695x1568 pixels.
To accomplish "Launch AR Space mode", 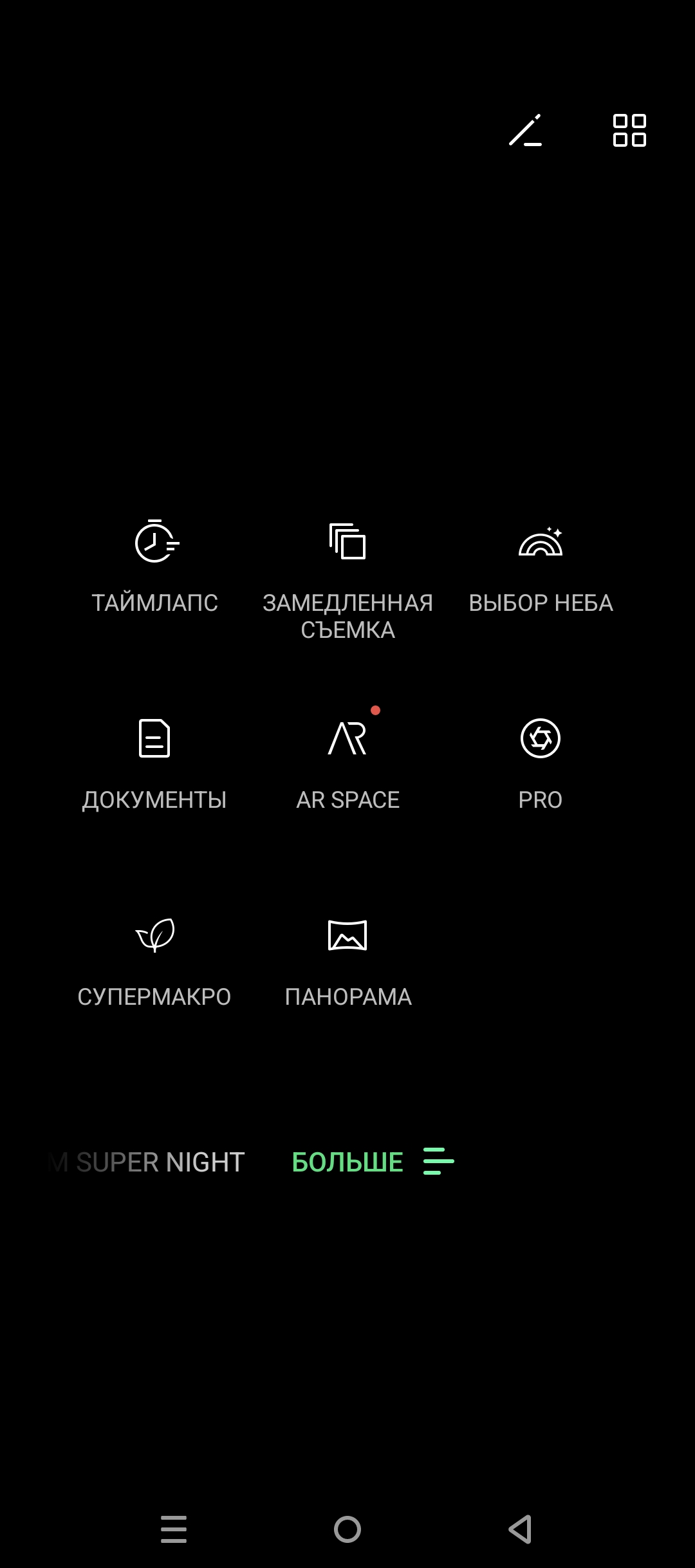I will [x=347, y=763].
